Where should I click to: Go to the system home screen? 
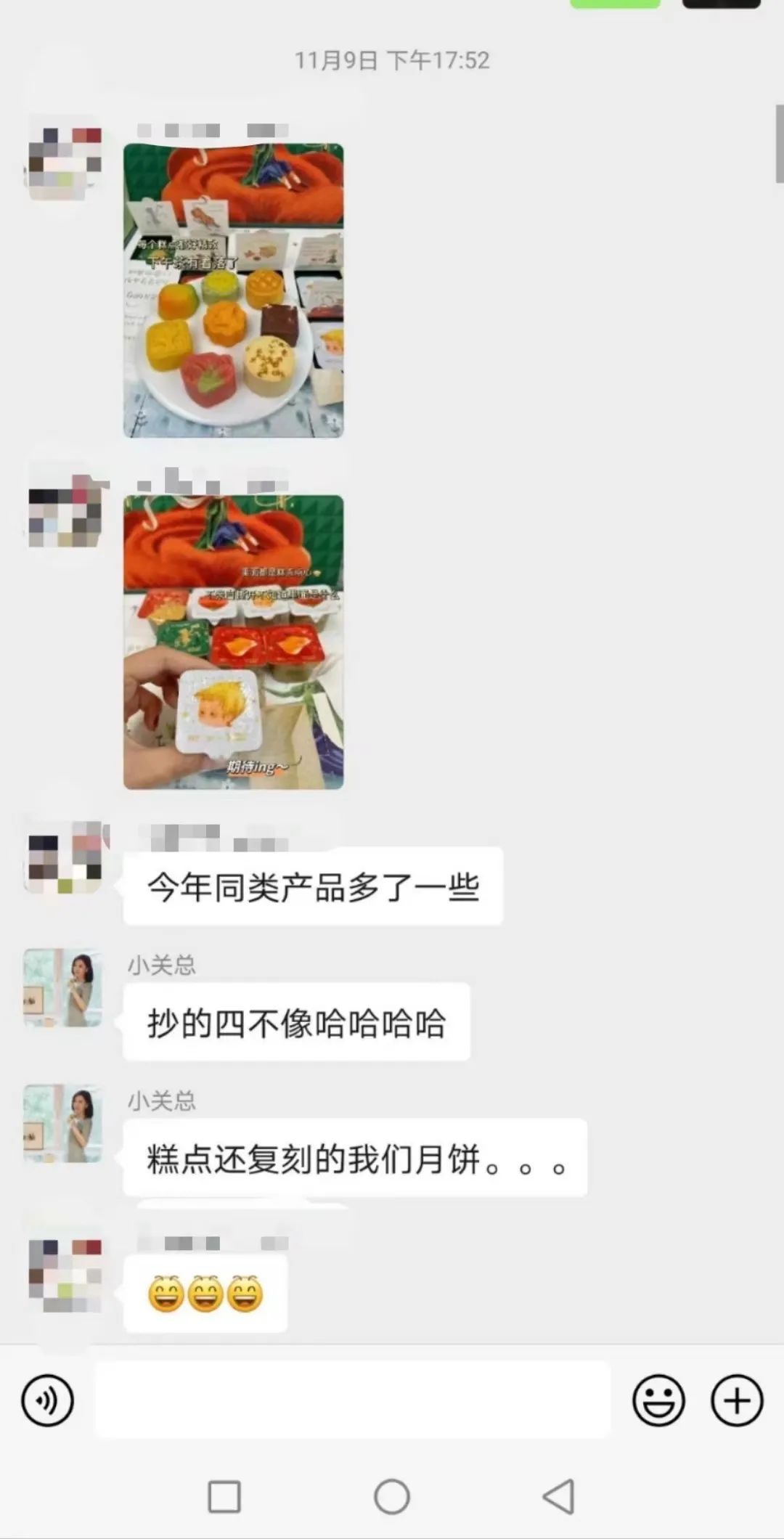coord(392,1497)
